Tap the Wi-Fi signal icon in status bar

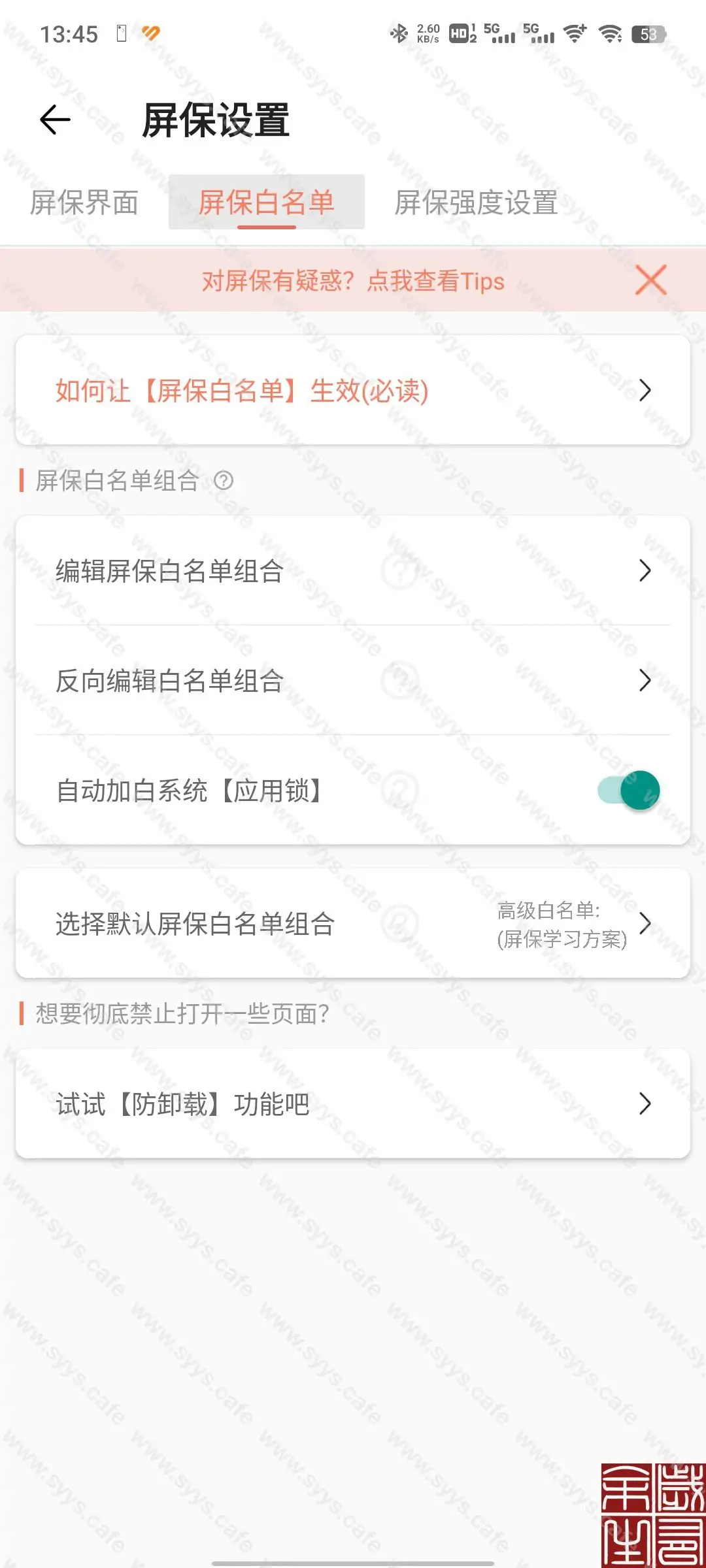pos(610,34)
